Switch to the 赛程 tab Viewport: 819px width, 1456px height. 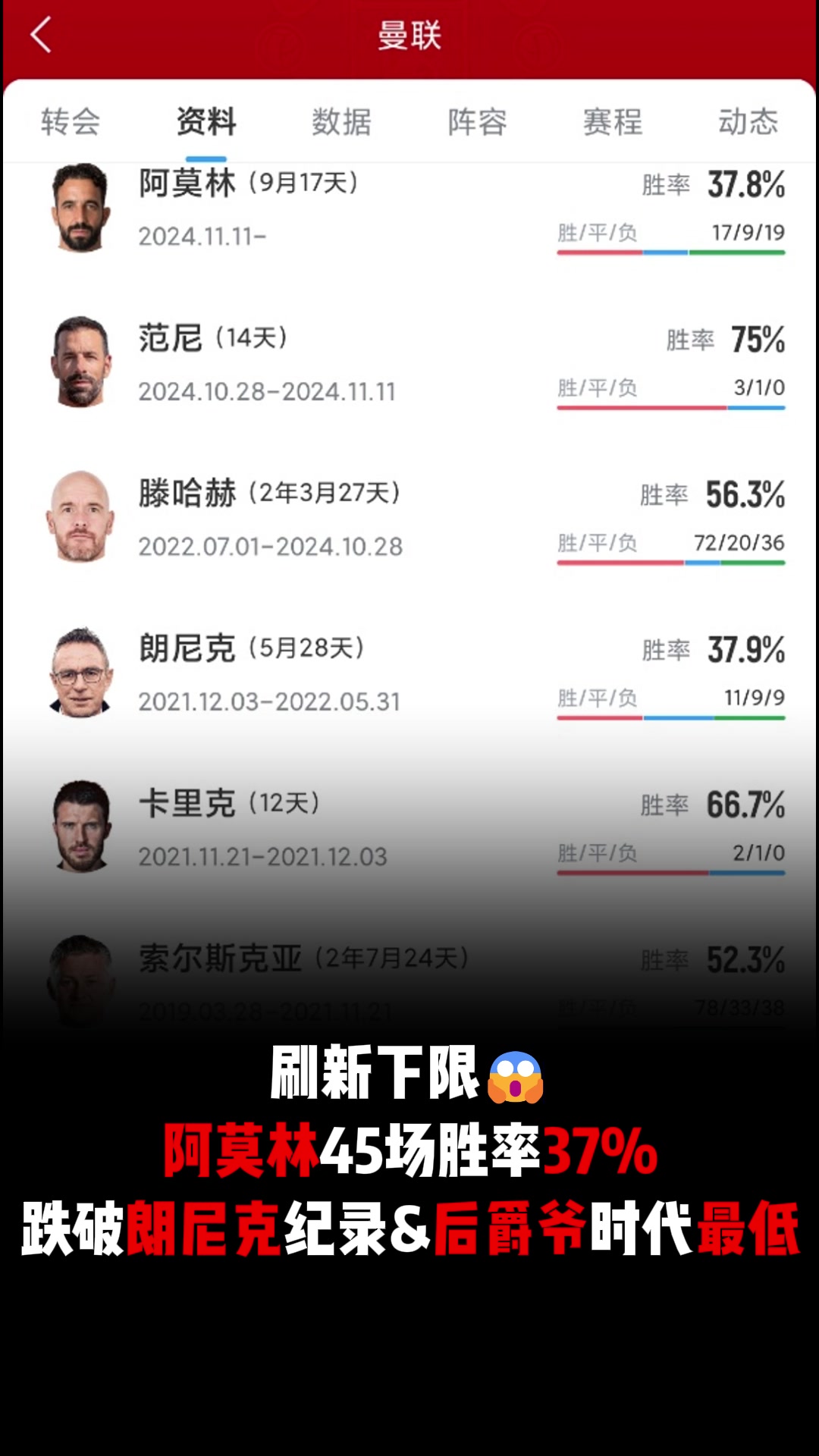pos(610,121)
